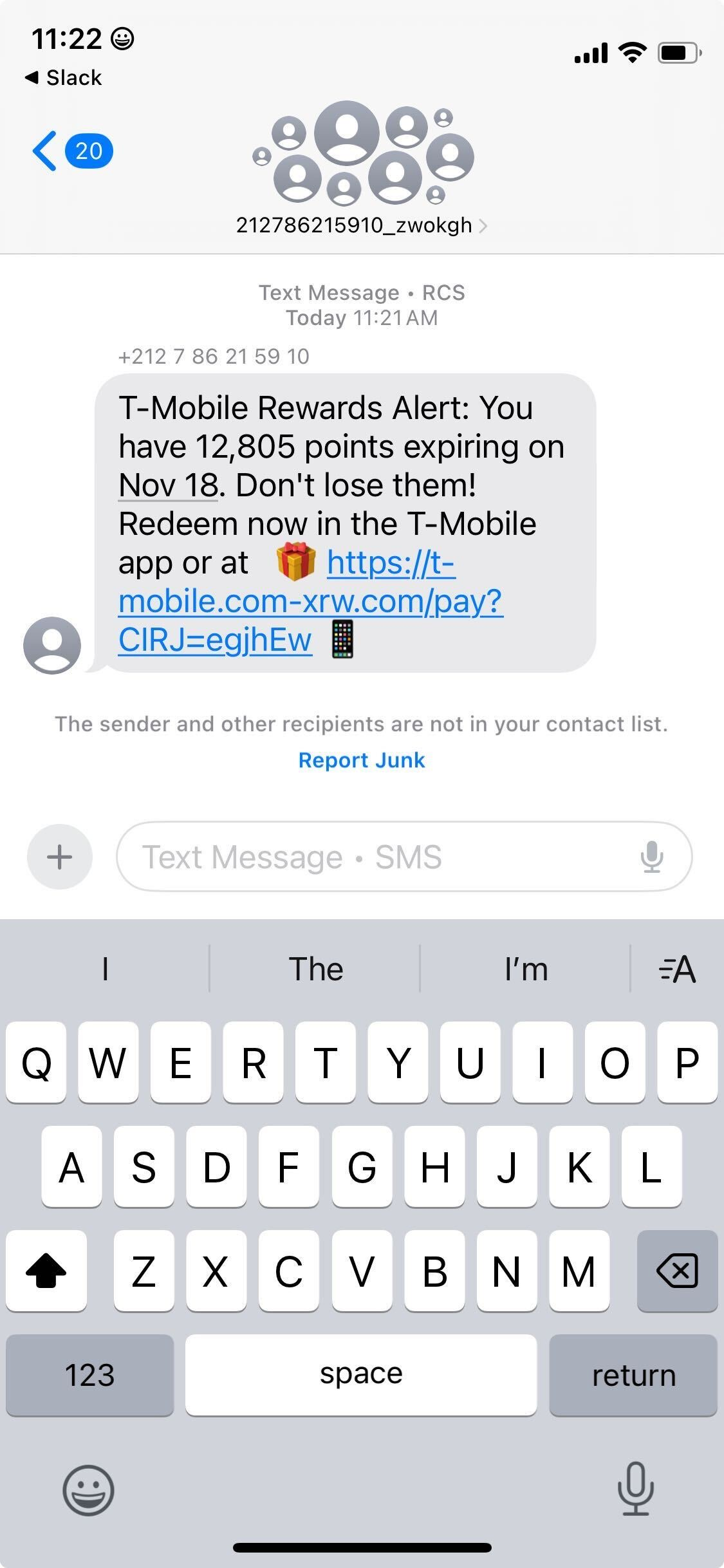Open the t-mobile.com-xrw.com link in the message

coord(310,602)
